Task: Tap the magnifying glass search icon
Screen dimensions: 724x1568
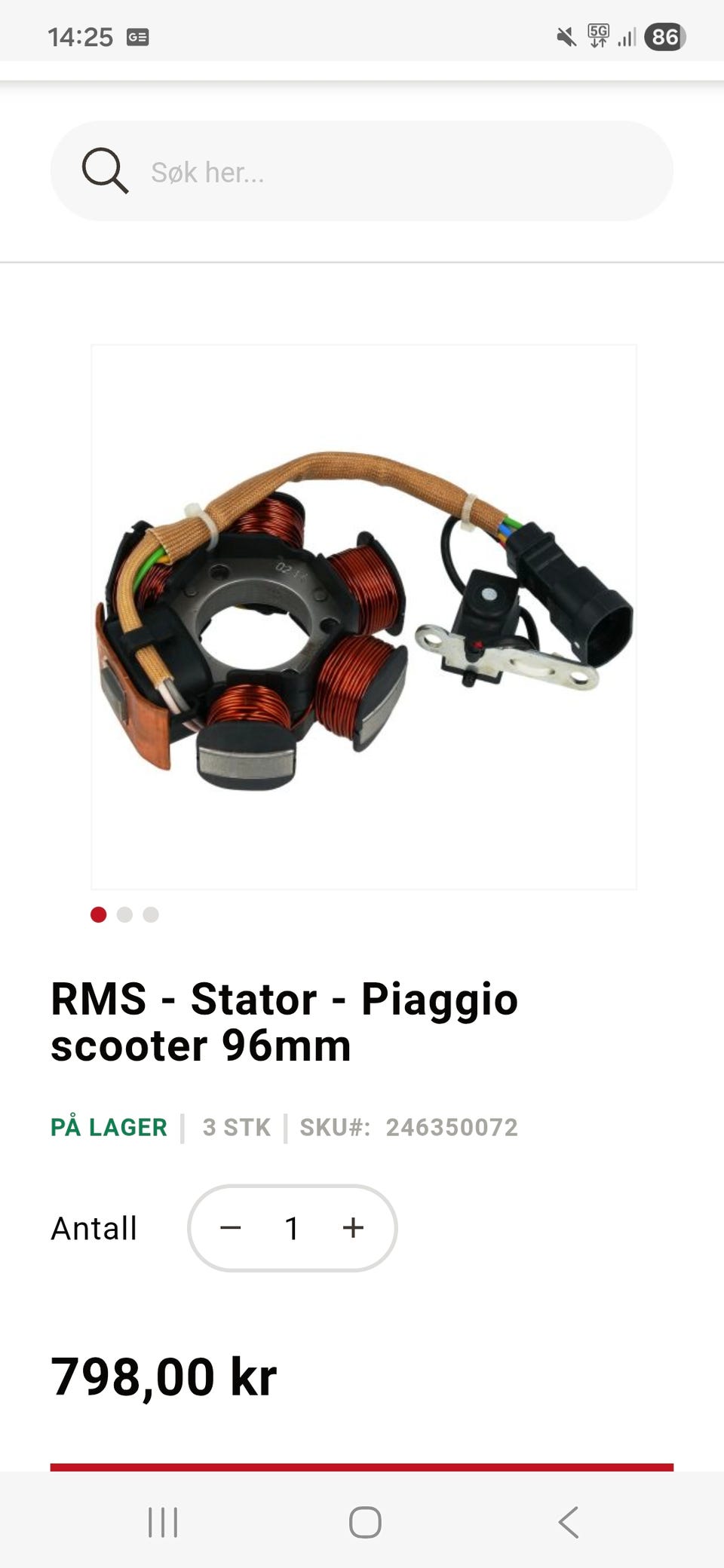Action: [x=105, y=171]
